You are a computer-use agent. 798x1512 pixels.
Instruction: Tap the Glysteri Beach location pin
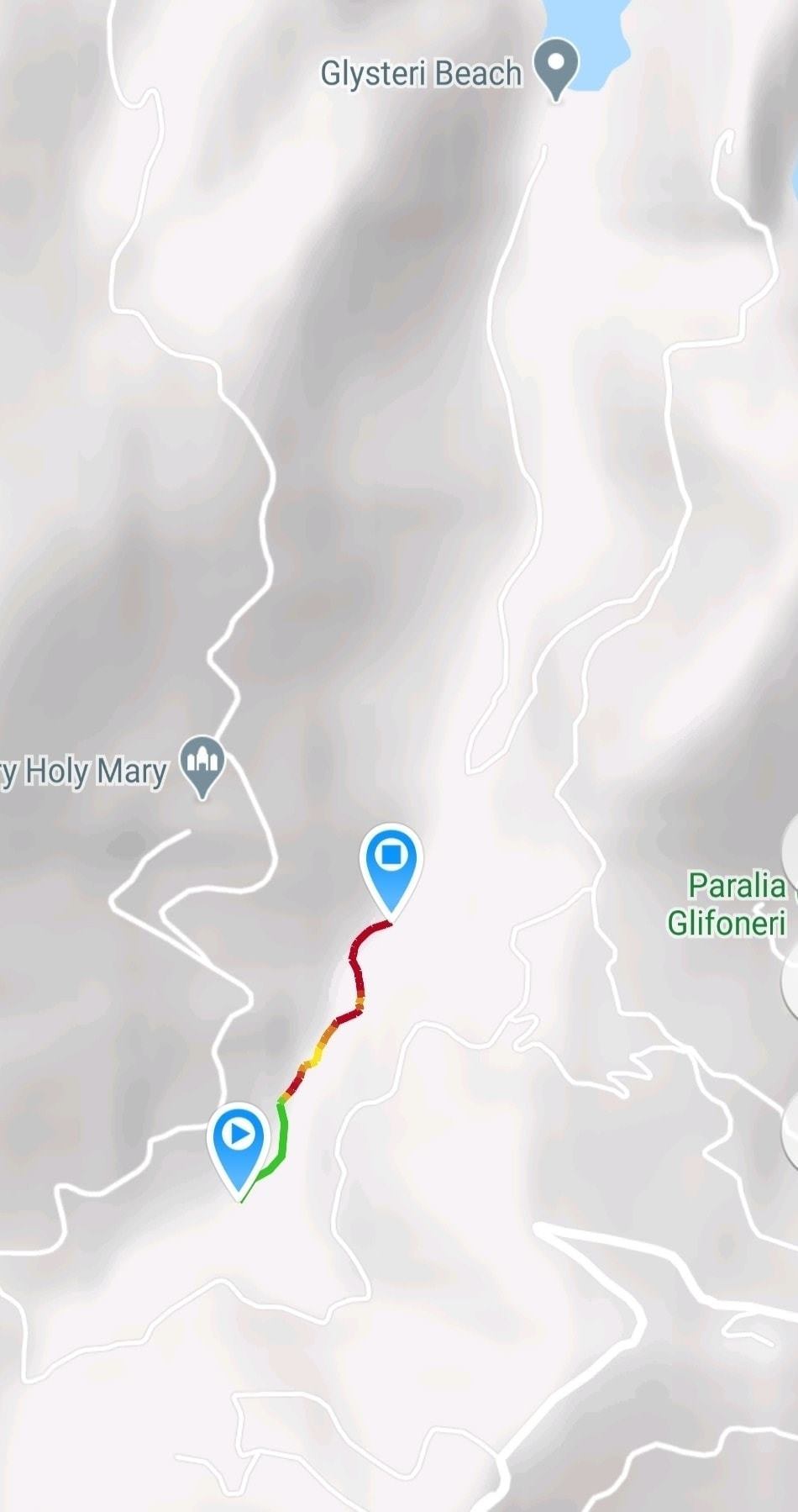point(556,67)
